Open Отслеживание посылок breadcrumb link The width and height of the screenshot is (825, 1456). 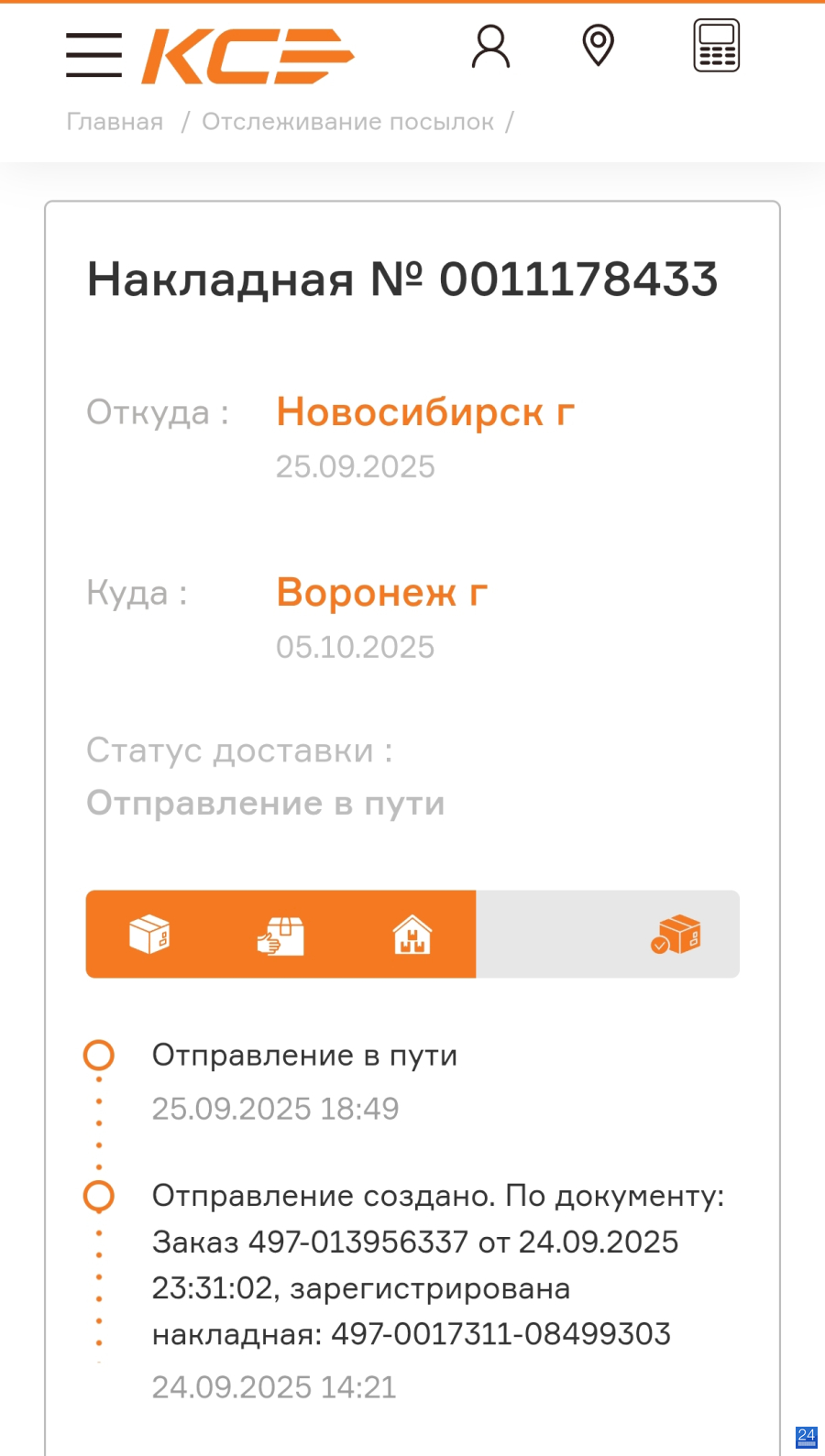click(x=347, y=122)
